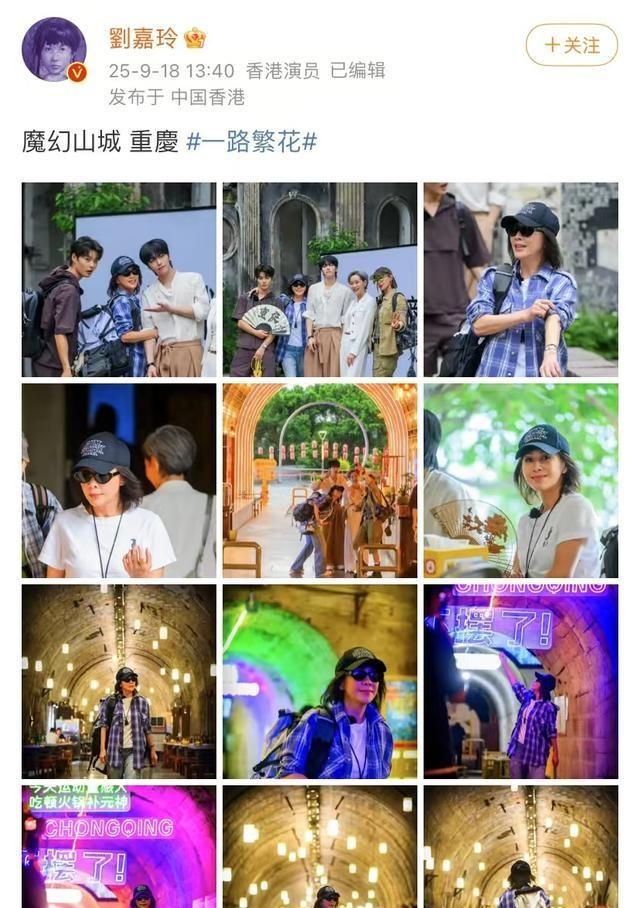This screenshot has width=640, height=908.
Task: Open the #一路繁花# hashtag topic
Action: point(251,141)
